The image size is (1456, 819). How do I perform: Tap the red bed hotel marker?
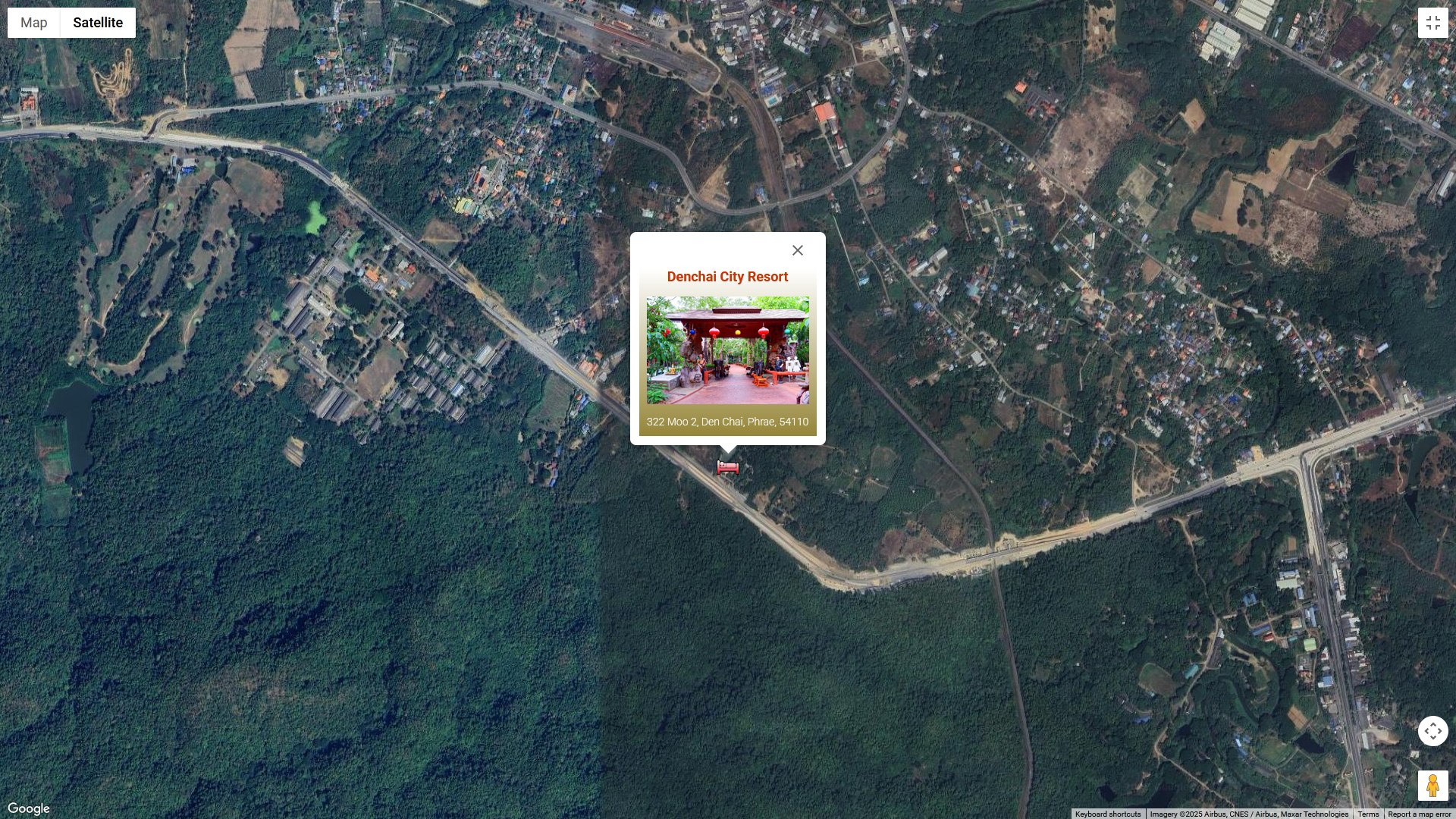tap(727, 467)
